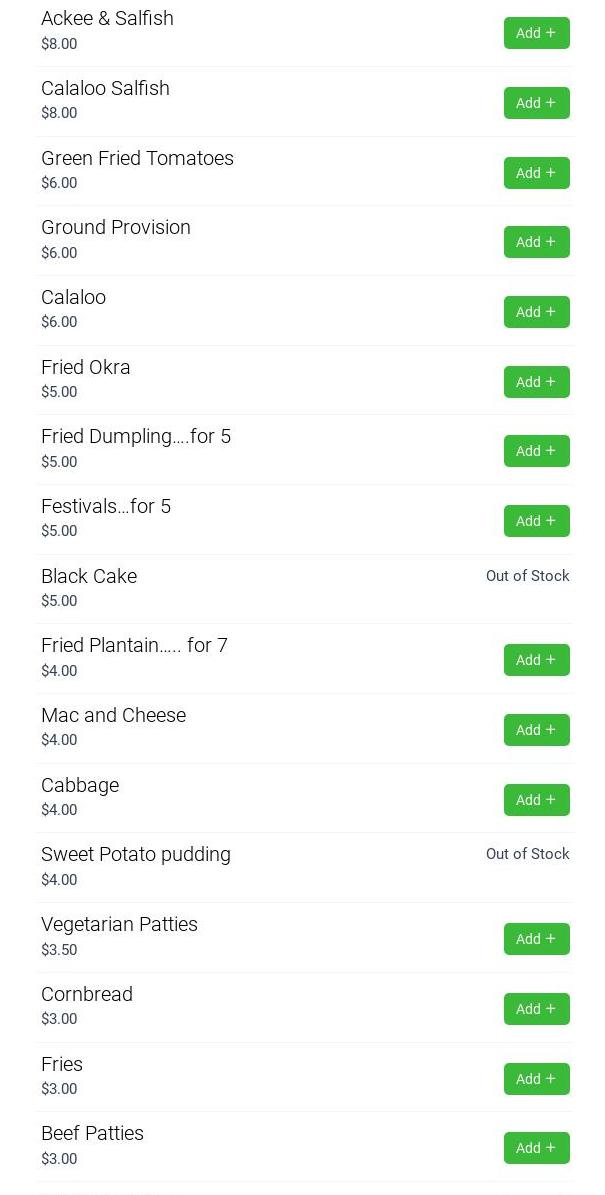The height and width of the screenshot is (1195, 605).
Task: Add Mac and Cheese to the order
Action: tap(536, 730)
